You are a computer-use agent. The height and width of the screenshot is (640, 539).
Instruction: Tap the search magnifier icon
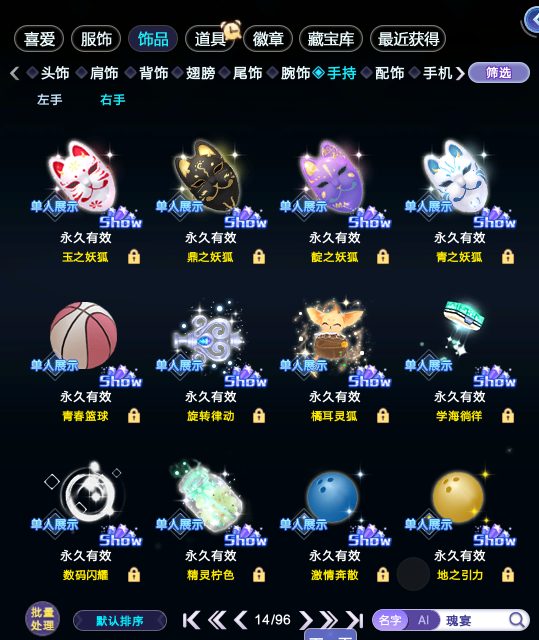[x=517, y=620]
